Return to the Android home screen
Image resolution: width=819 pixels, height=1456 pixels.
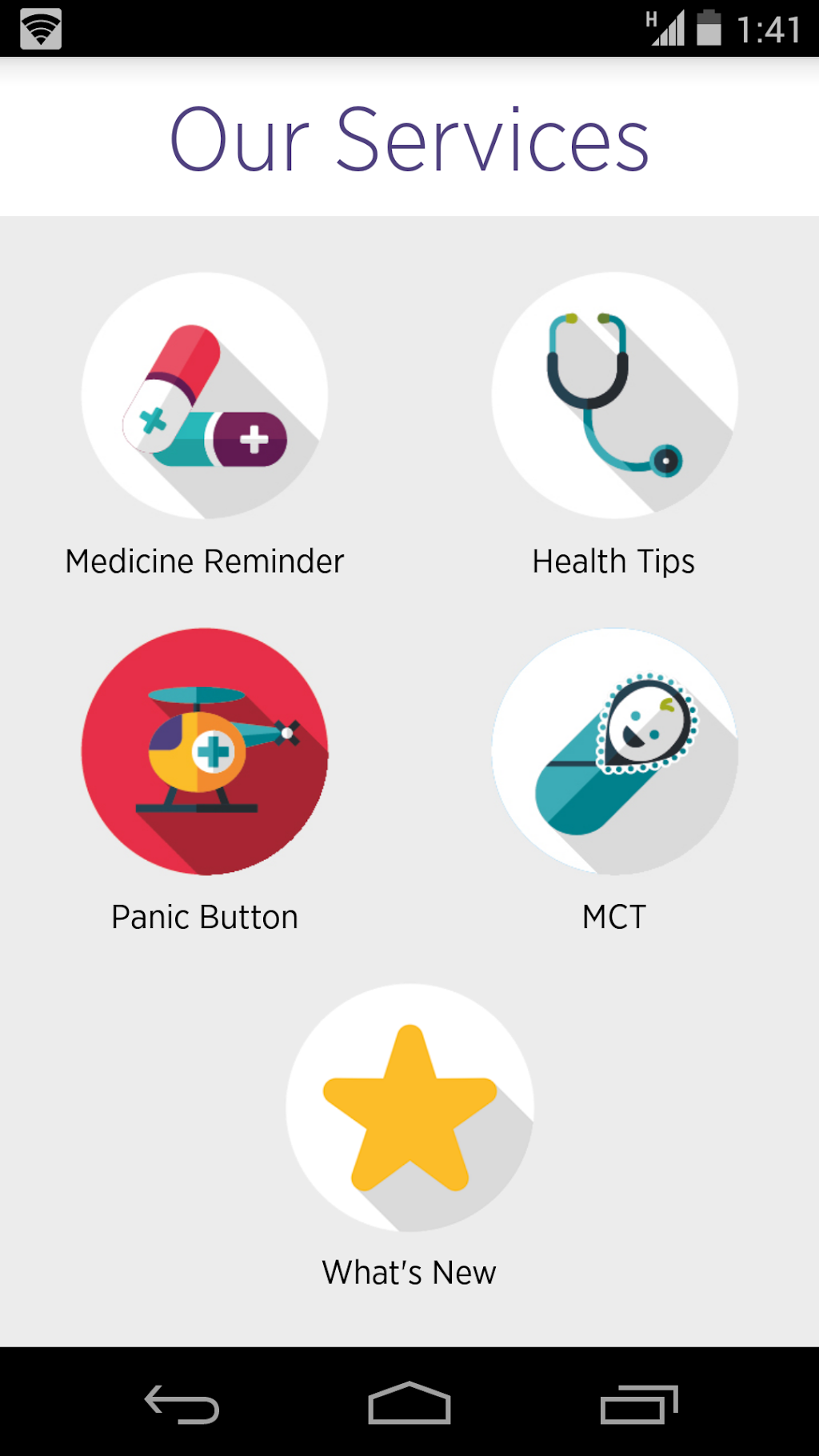(409, 1404)
